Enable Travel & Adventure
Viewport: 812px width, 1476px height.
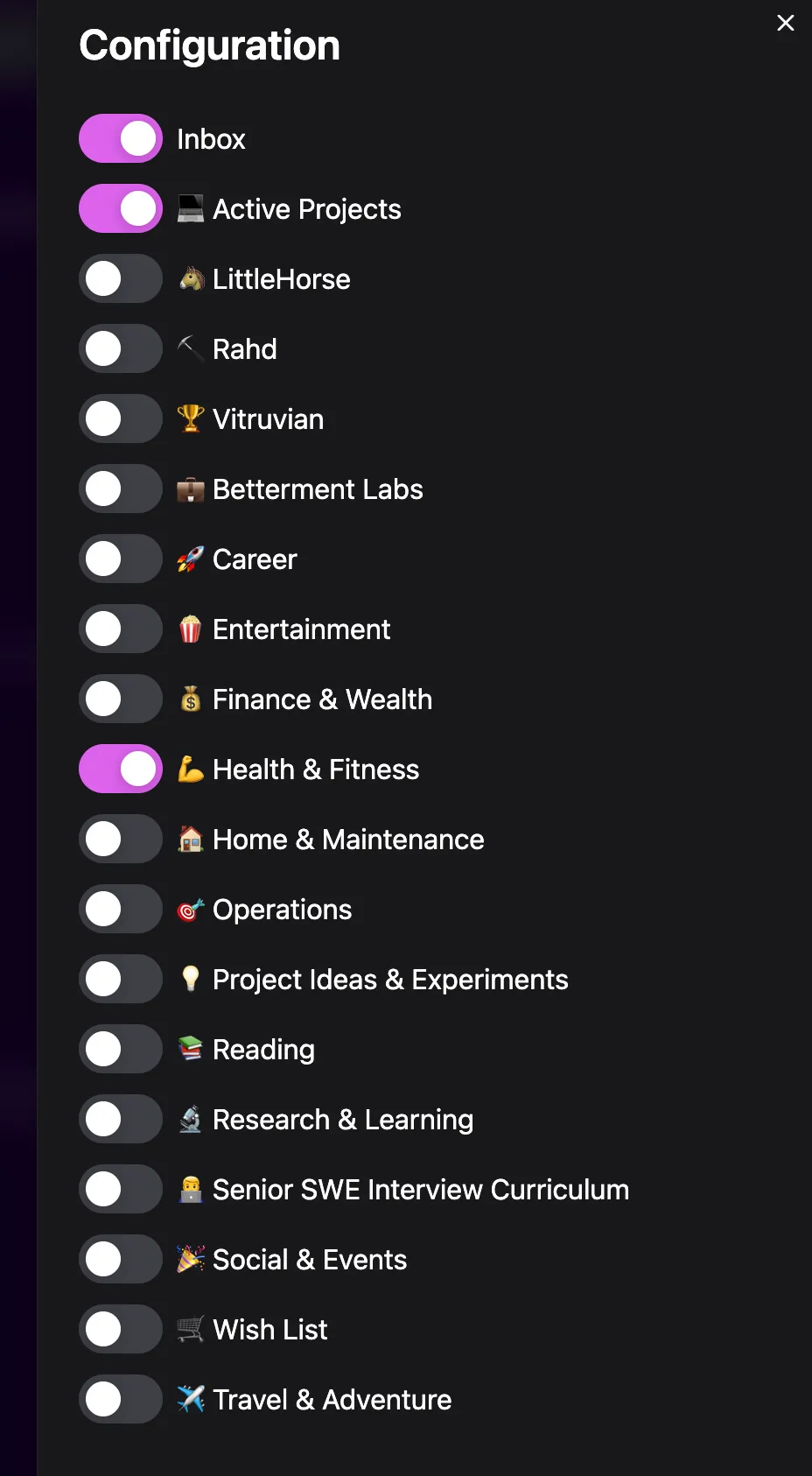tap(121, 1399)
